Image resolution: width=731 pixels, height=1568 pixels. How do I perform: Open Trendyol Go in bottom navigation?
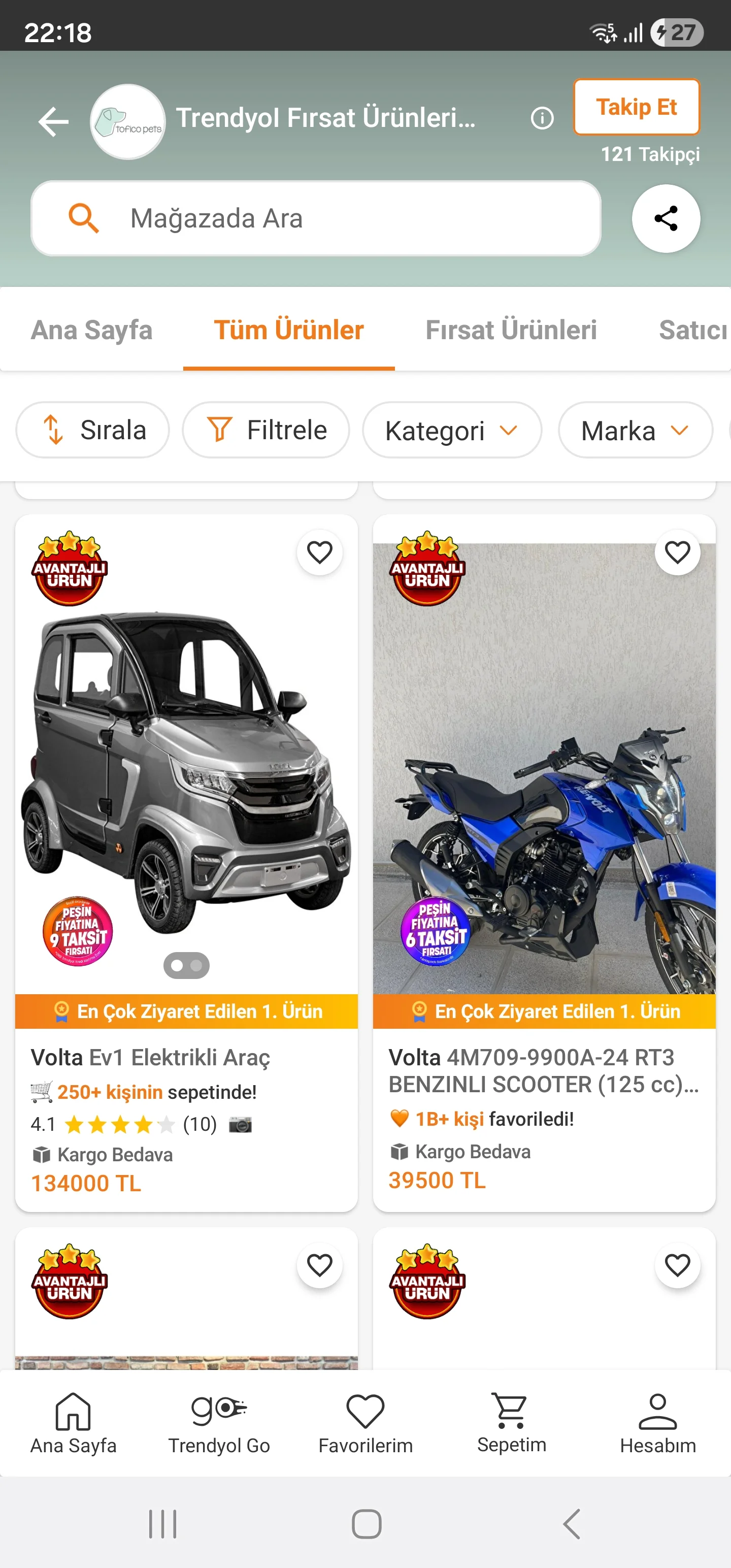pos(219,1423)
